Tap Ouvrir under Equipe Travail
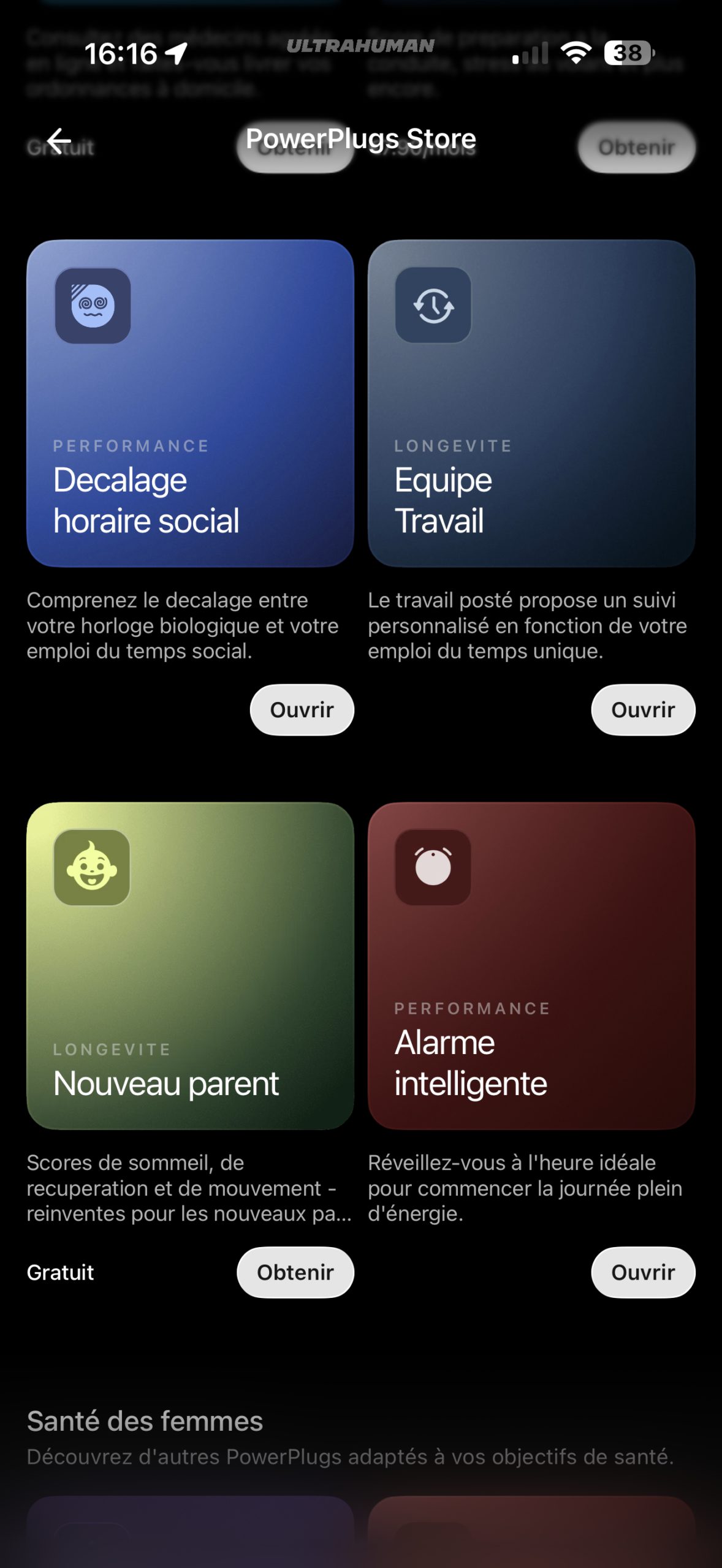The image size is (722, 1568). [x=642, y=710]
